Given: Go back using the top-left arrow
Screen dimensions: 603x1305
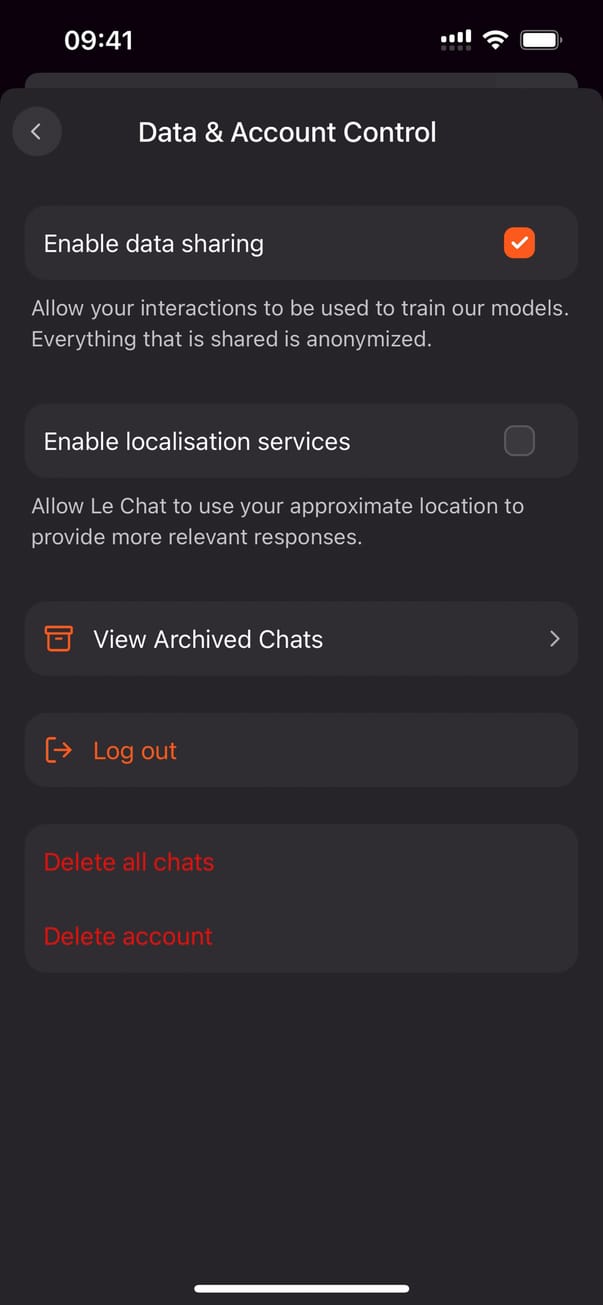Looking at the screenshot, I should tap(37, 132).
